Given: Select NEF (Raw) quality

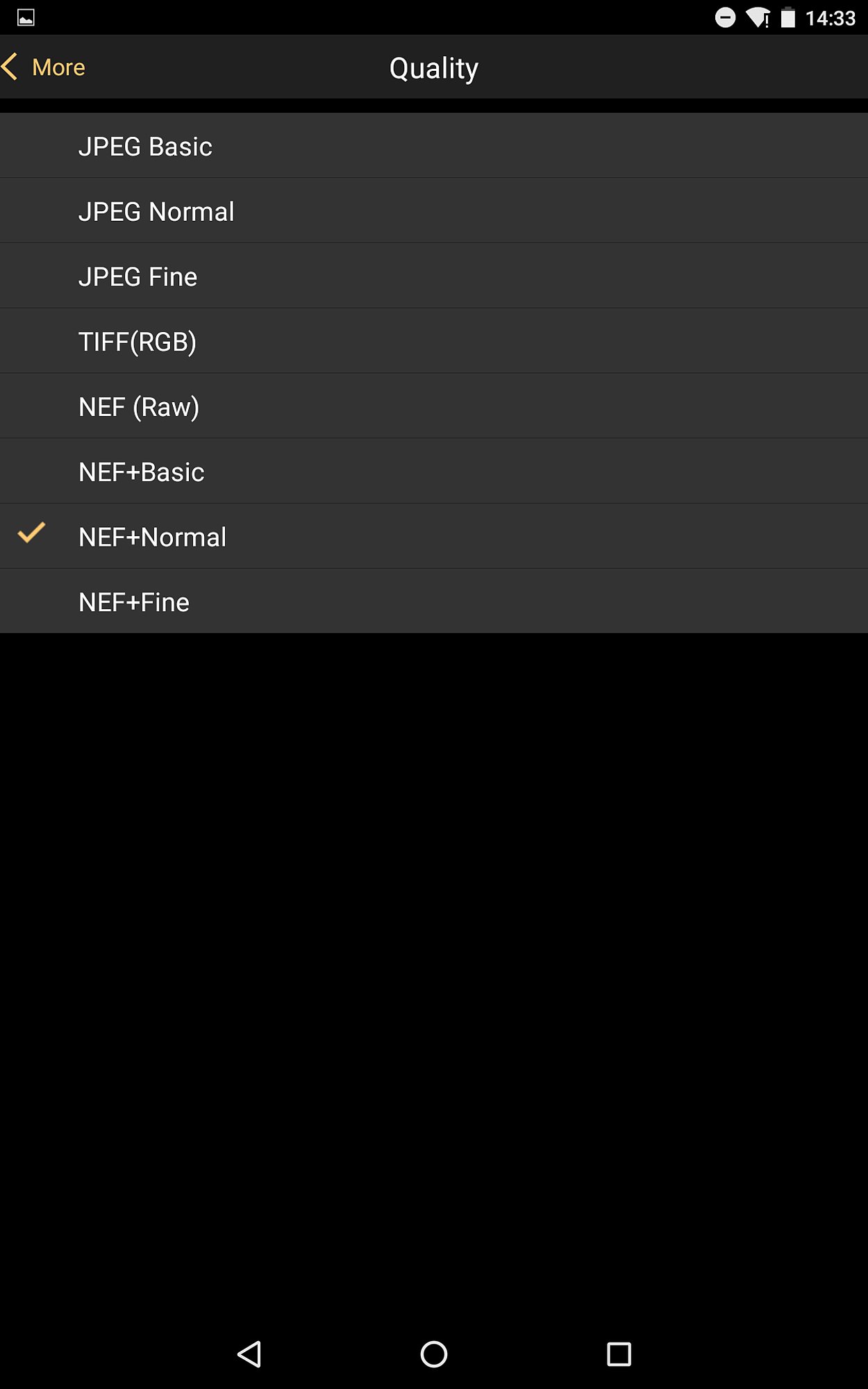Looking at the screenshot, I should [x=434, y=406].
